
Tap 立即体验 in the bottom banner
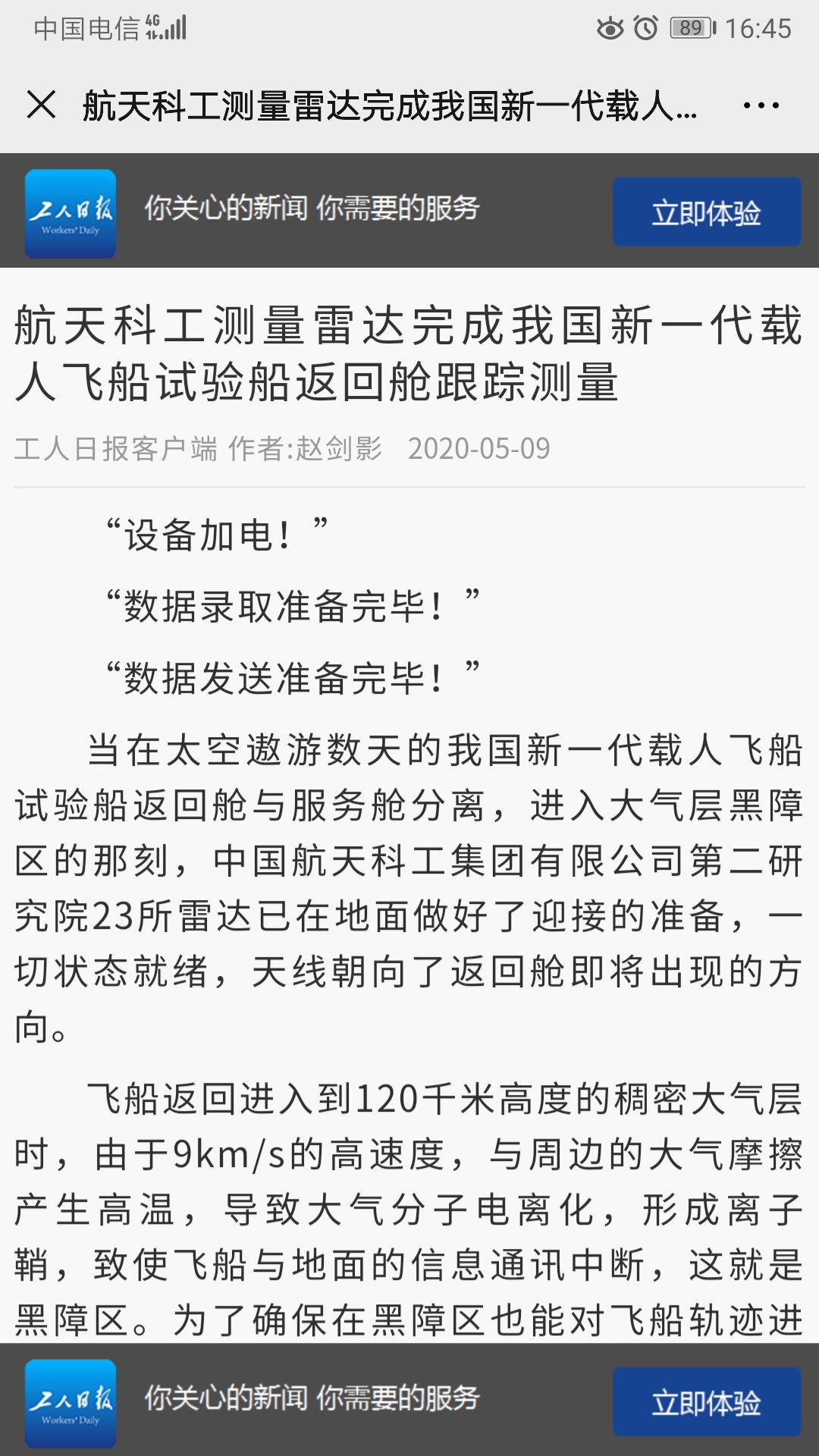tap(706, 1402)
